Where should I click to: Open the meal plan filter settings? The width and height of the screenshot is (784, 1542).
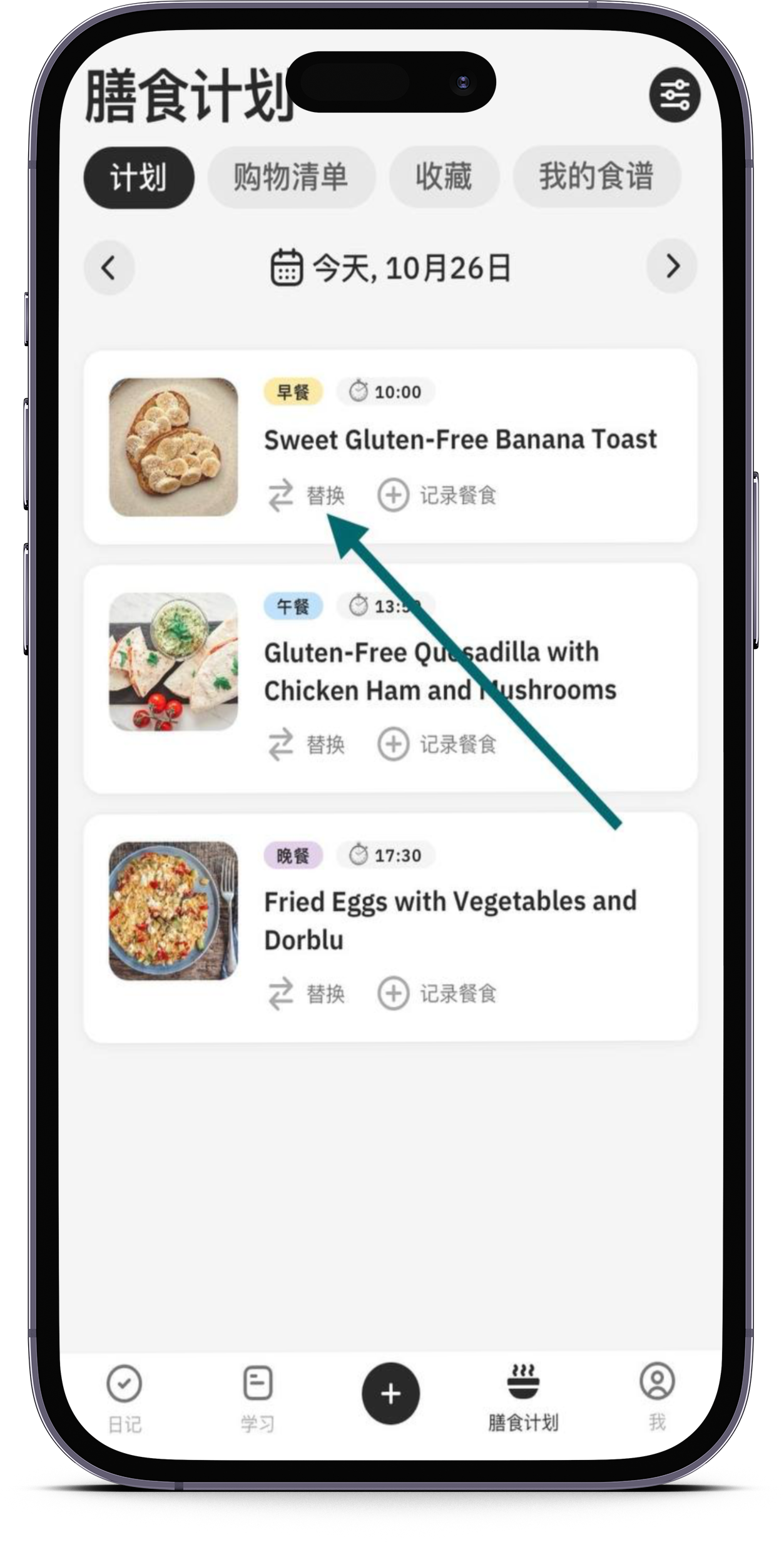point(674,95)
